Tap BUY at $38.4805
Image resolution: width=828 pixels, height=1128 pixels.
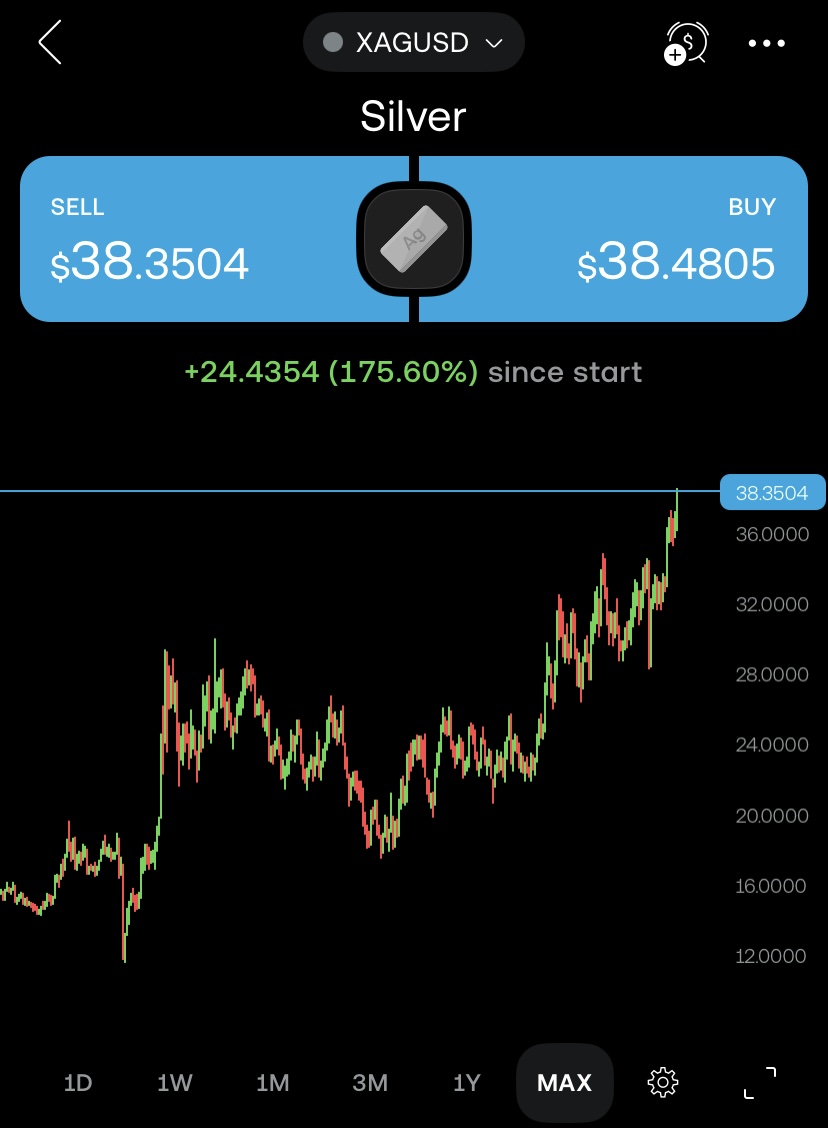point(640,239)
